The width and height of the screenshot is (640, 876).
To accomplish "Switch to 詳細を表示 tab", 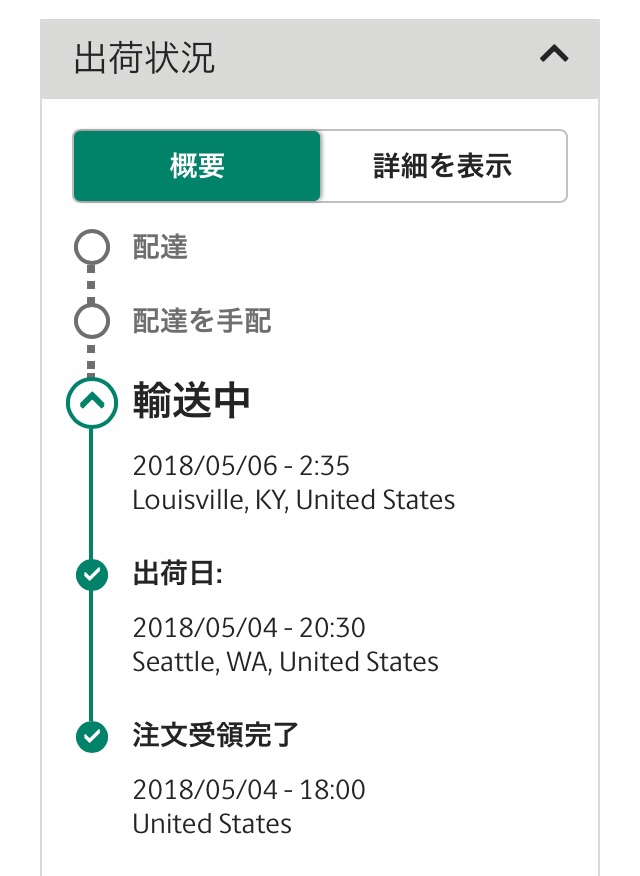I will 443,166.
